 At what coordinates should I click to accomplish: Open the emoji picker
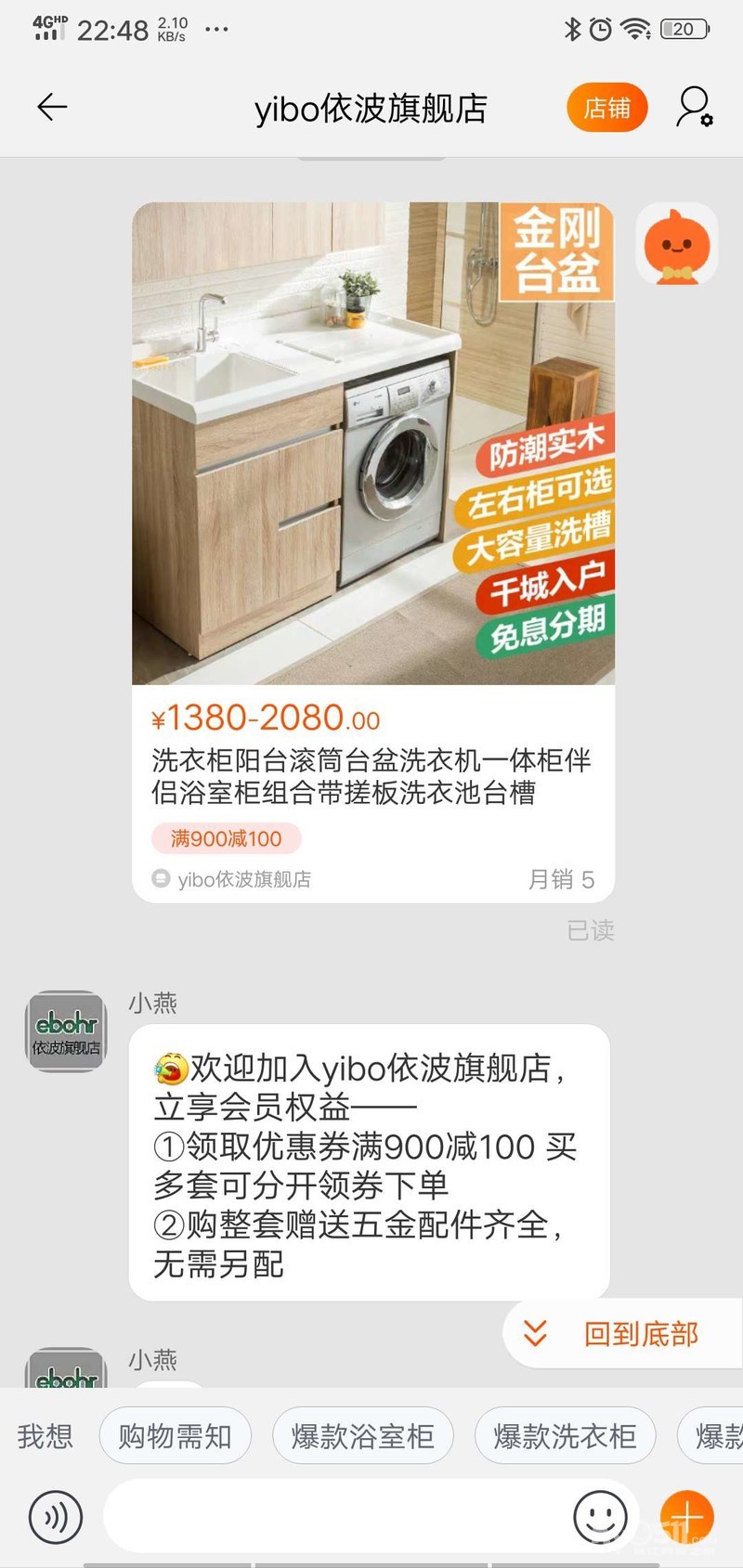(x=600, y=1517)
